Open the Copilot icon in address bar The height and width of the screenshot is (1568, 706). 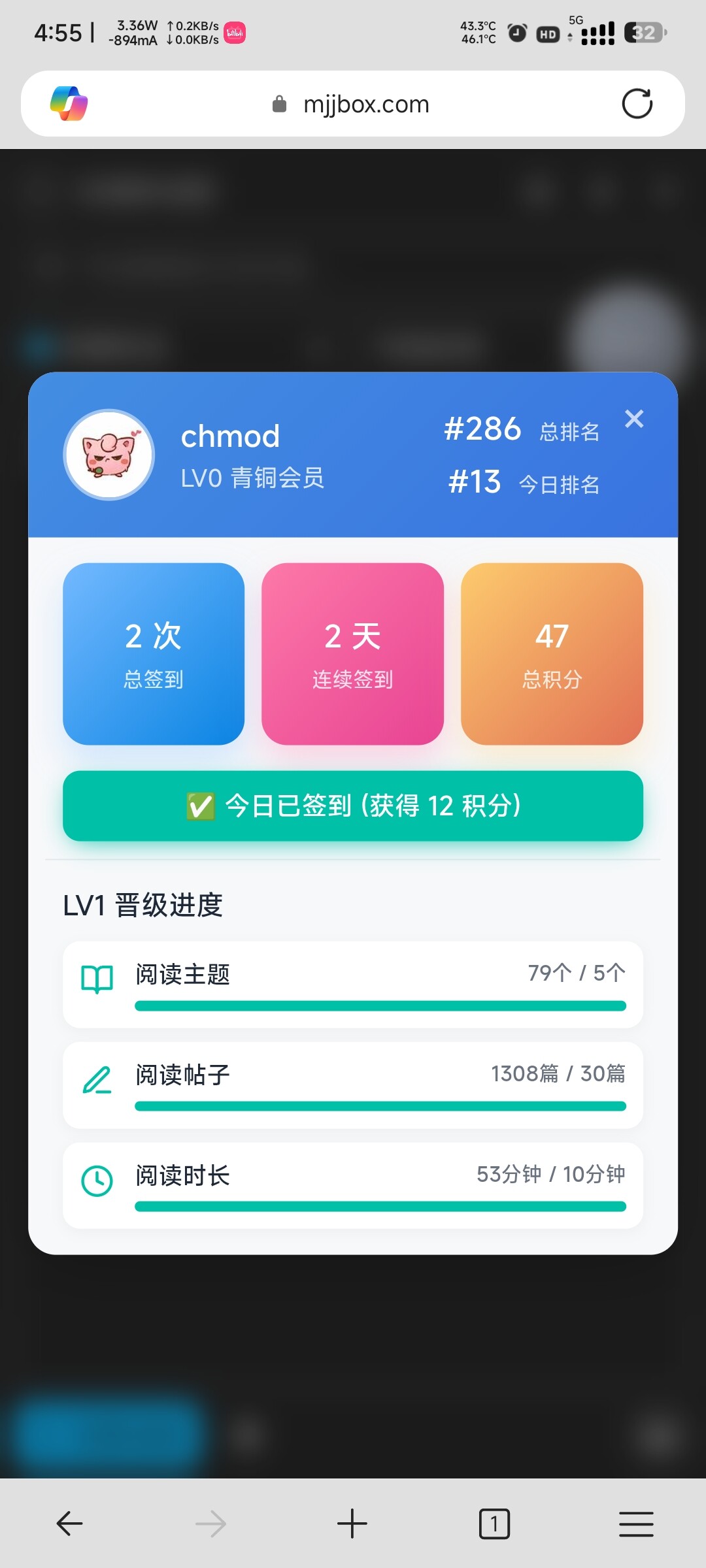click(x=69, y=104)
